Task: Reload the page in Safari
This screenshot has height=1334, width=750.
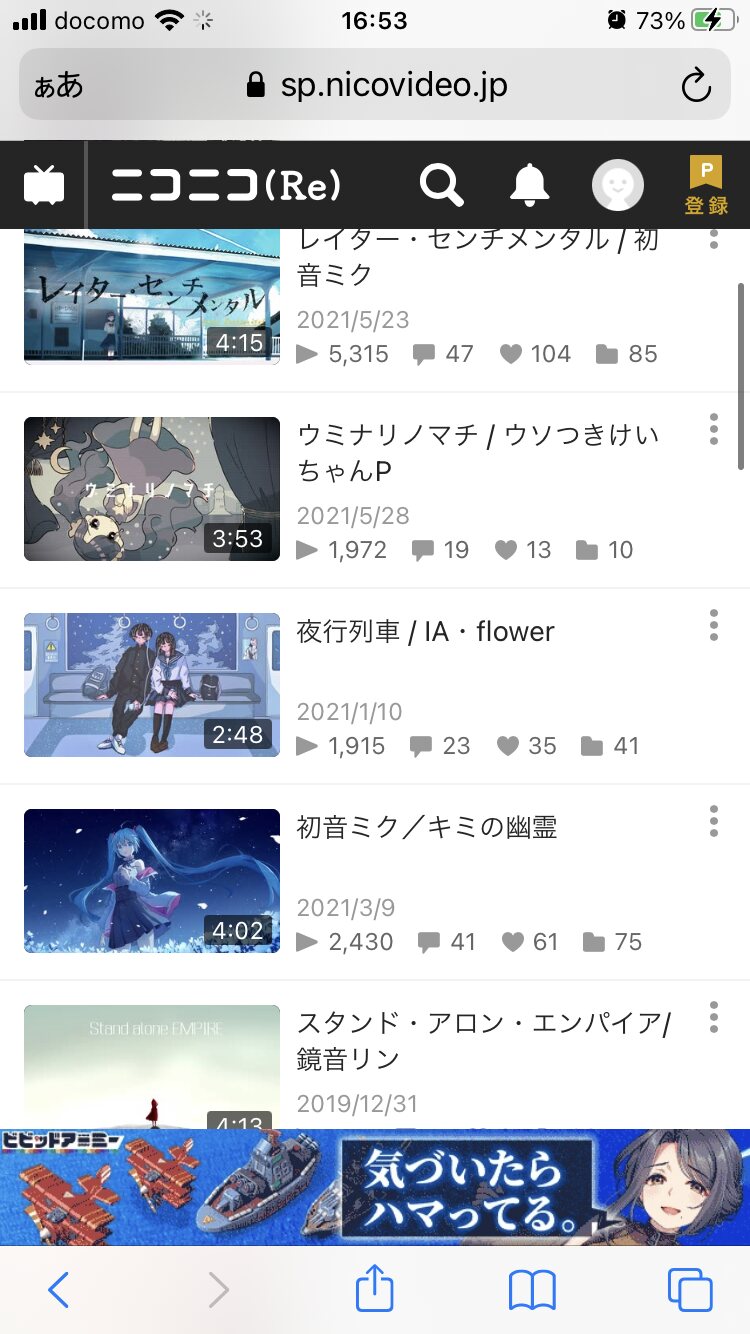Action: click(696, 86)
